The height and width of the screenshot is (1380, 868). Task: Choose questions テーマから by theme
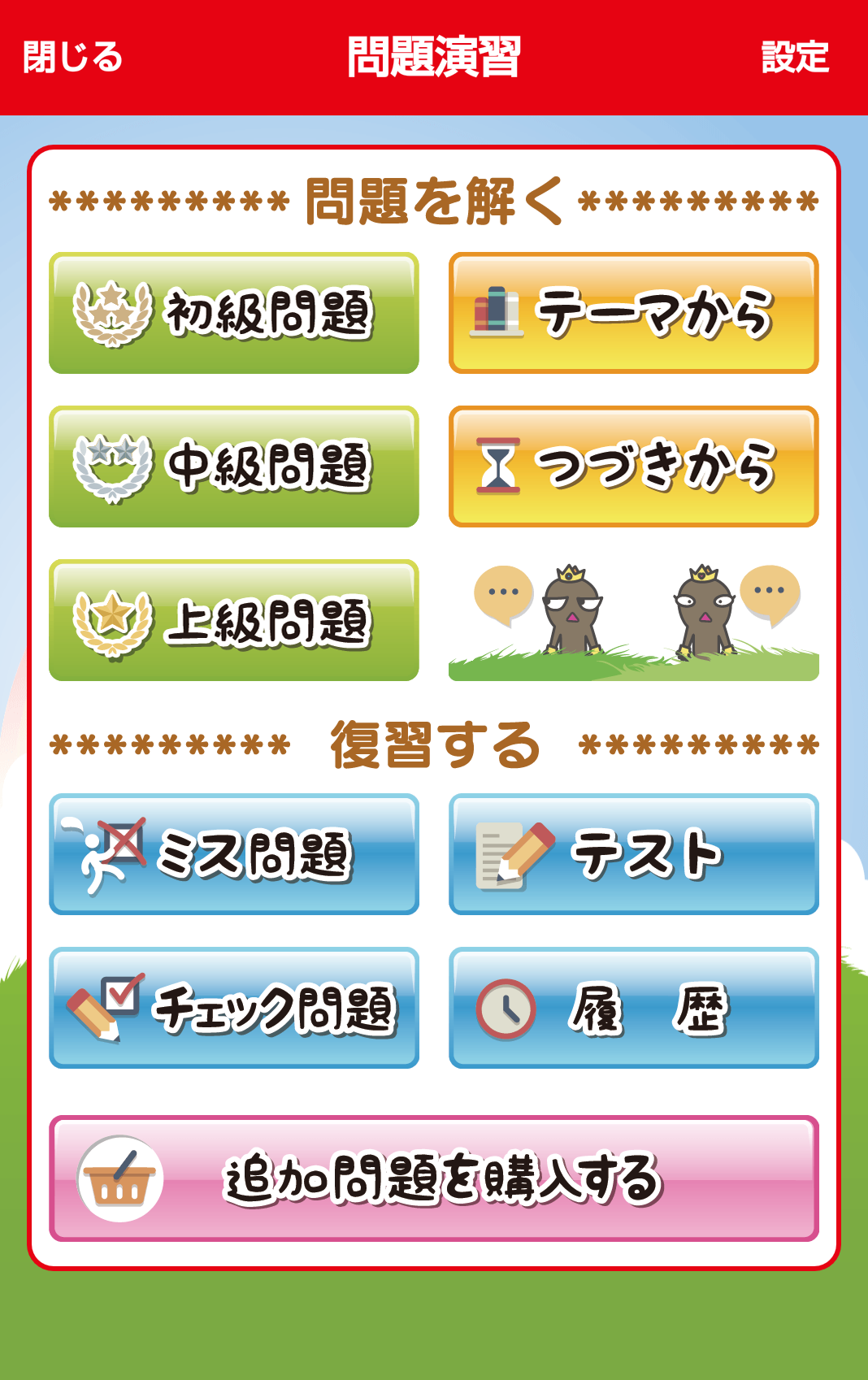[x=633, y=314]
